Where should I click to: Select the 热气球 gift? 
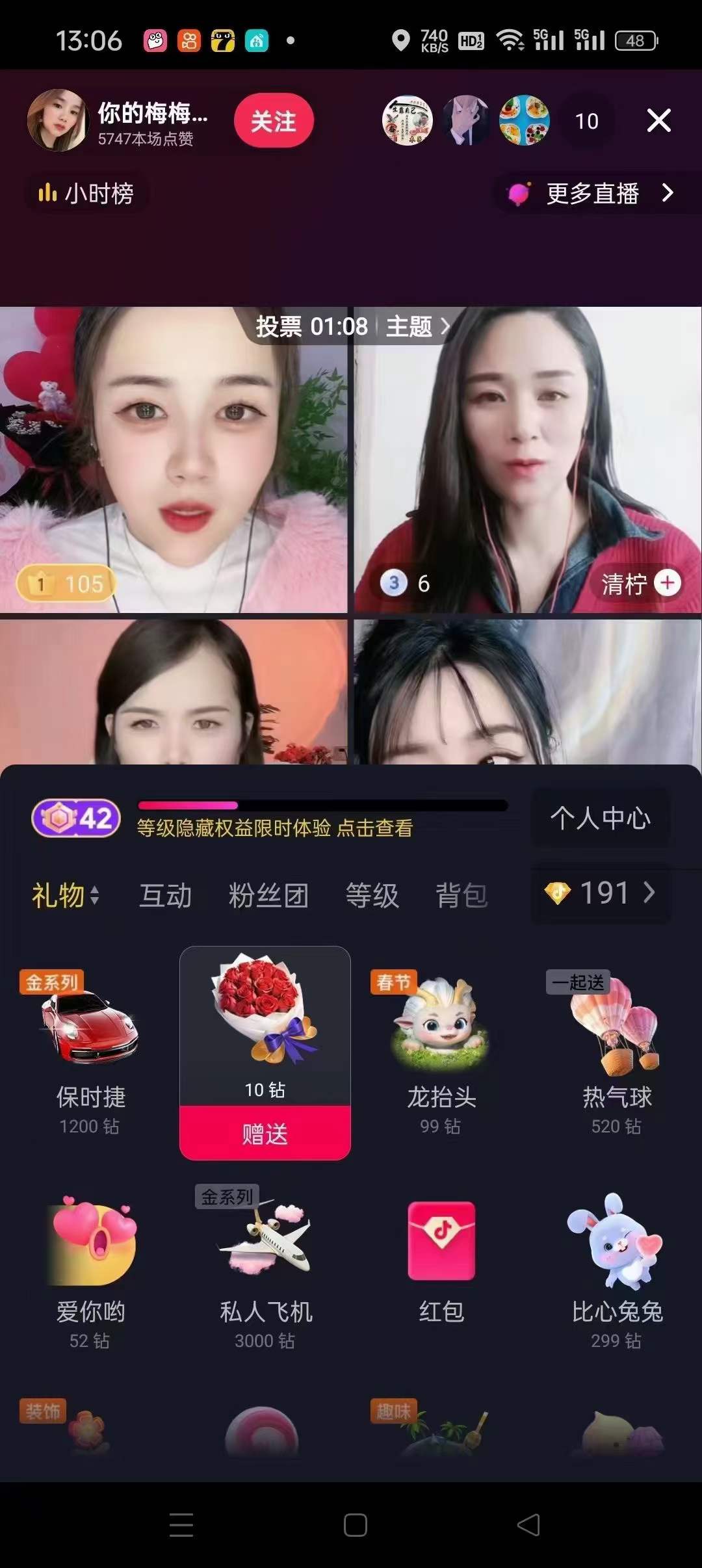(x=616, y=1047)
